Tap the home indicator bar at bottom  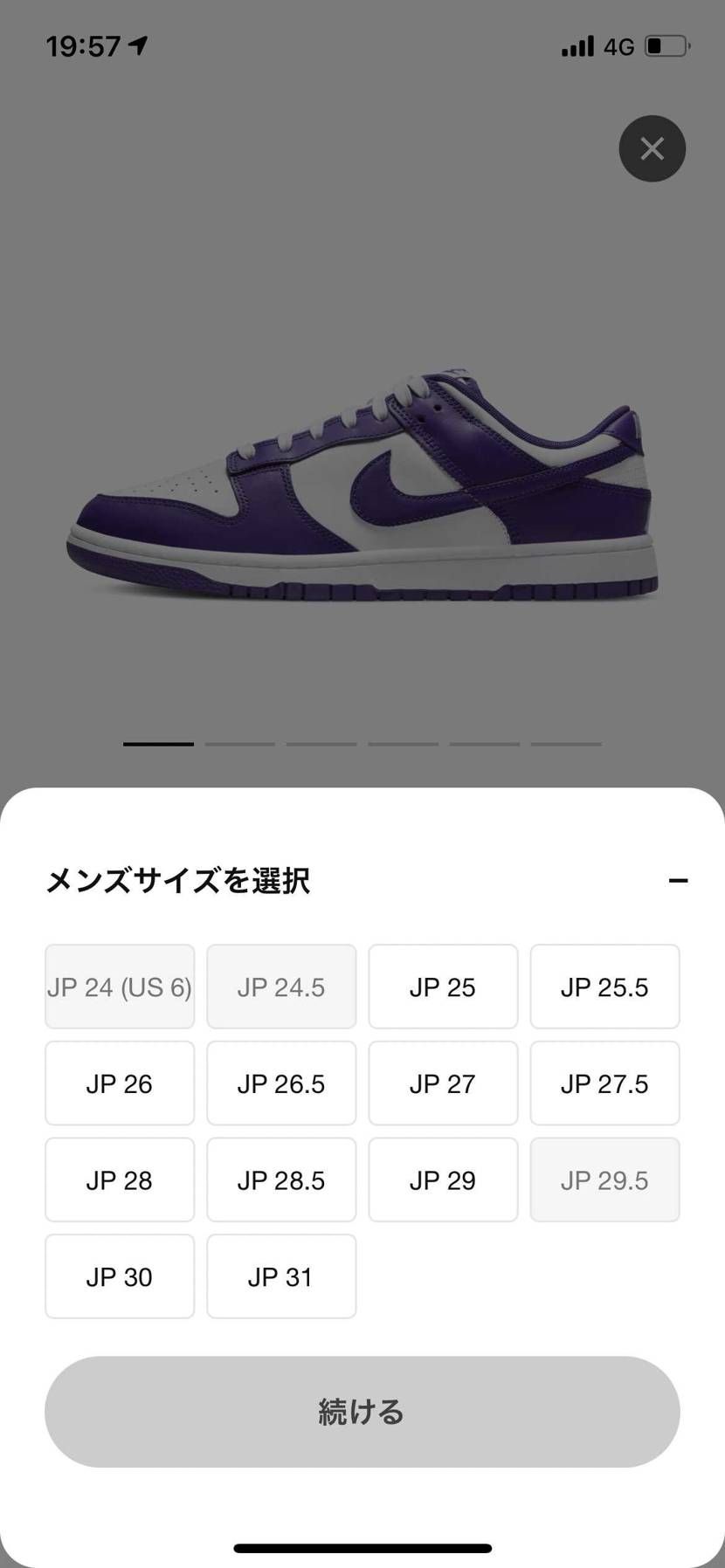tap(362, 1545)
